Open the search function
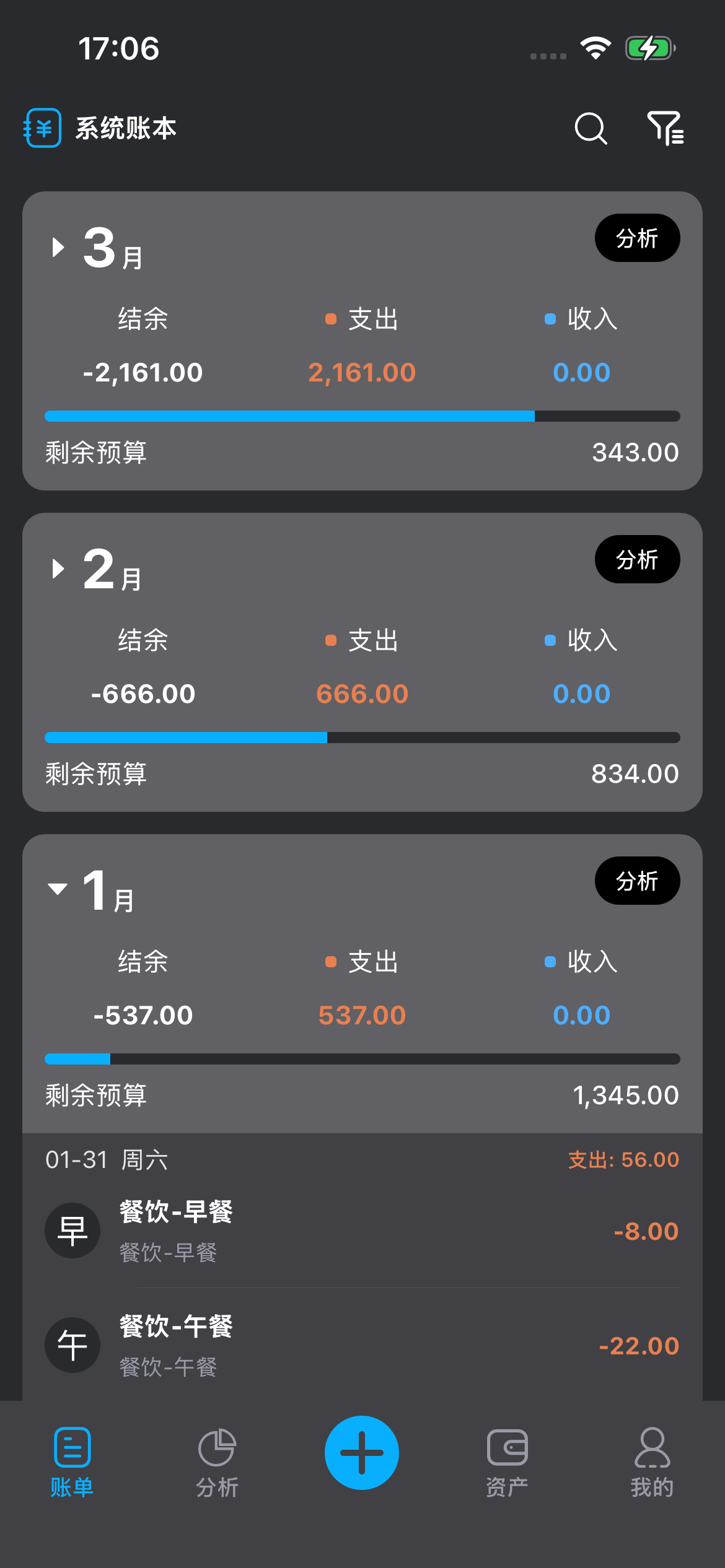 tap(589, 129)
